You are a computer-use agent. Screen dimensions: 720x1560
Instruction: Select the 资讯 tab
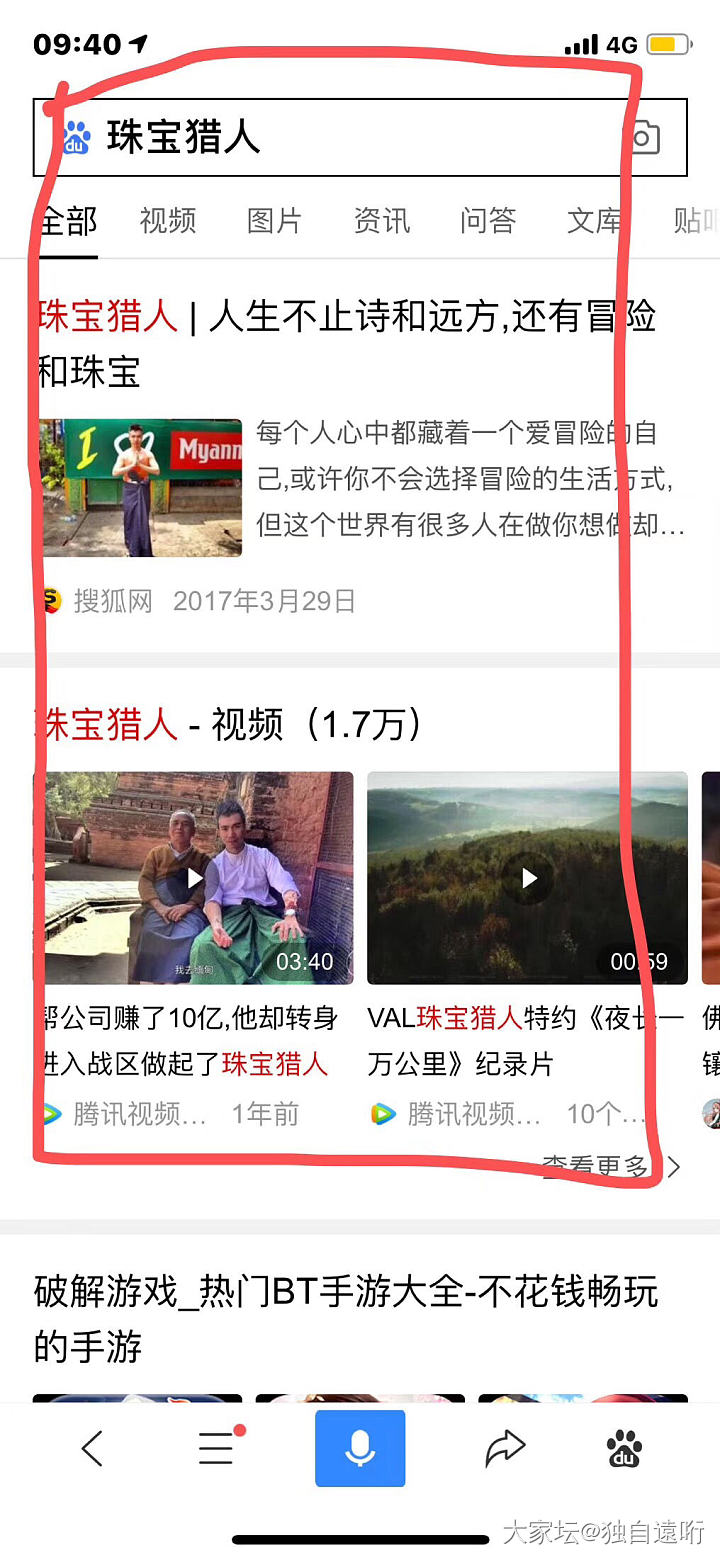pyautogui.click(x=382, y=221)
